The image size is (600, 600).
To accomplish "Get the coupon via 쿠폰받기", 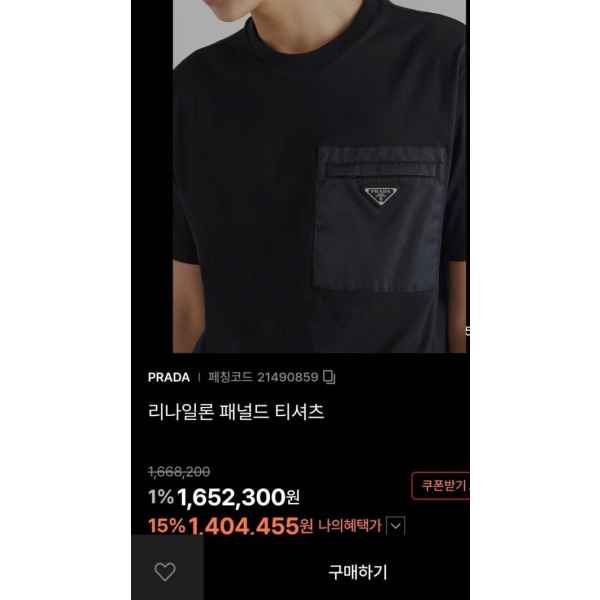I will click(x=440, y=486).
